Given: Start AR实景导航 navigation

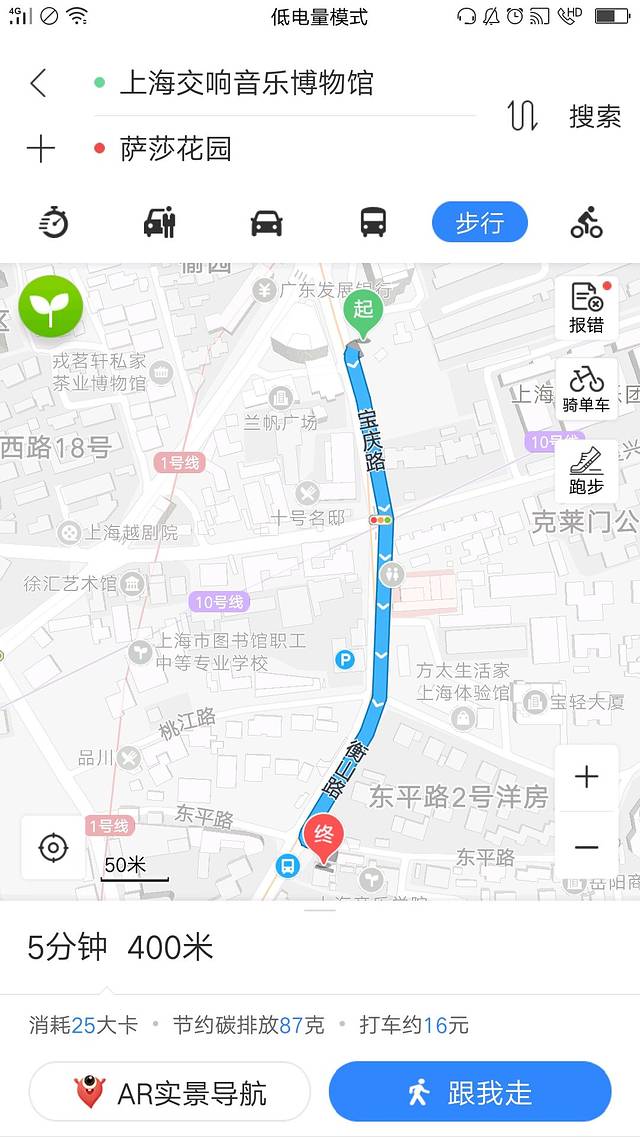Looking at the screenshot, I should pos(170,1092).
